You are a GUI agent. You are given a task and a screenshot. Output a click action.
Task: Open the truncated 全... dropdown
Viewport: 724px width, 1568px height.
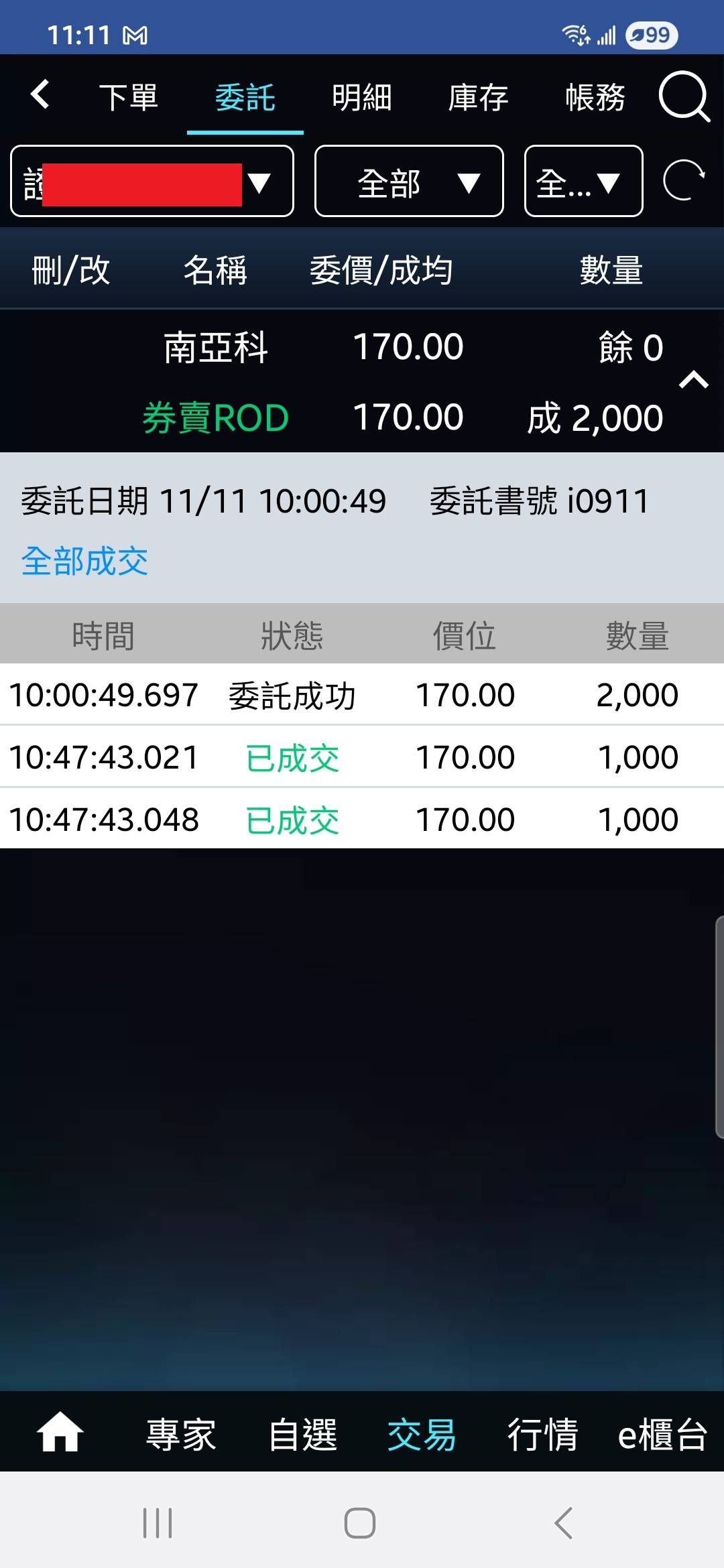583,182
